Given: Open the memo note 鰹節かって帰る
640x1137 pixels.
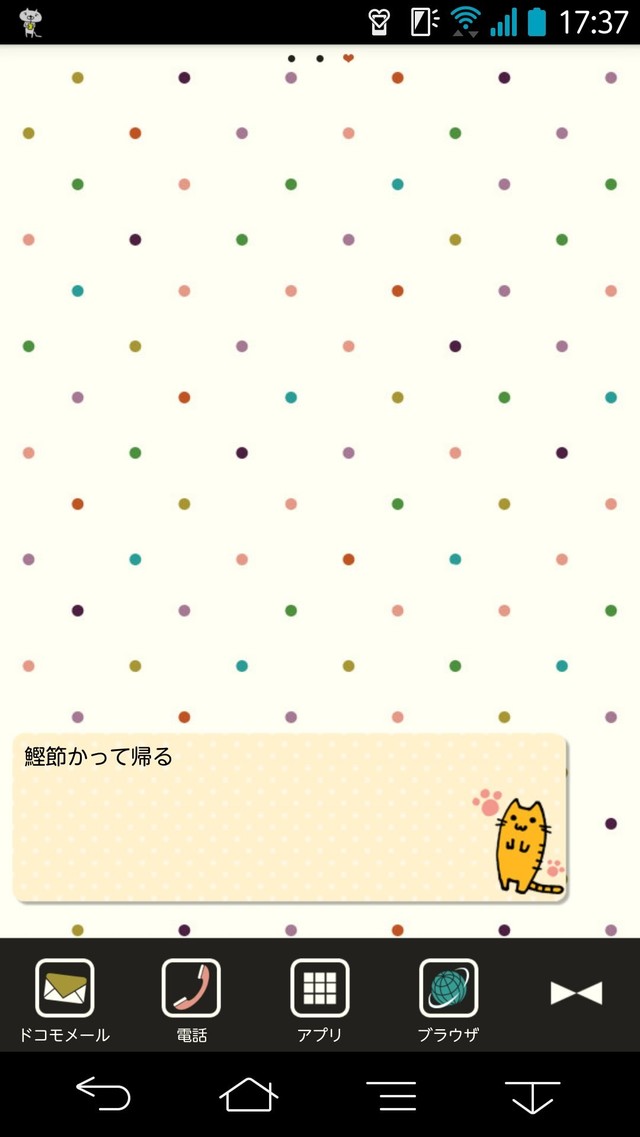Looking at the screenshot, I should click(x=290, y=818).
